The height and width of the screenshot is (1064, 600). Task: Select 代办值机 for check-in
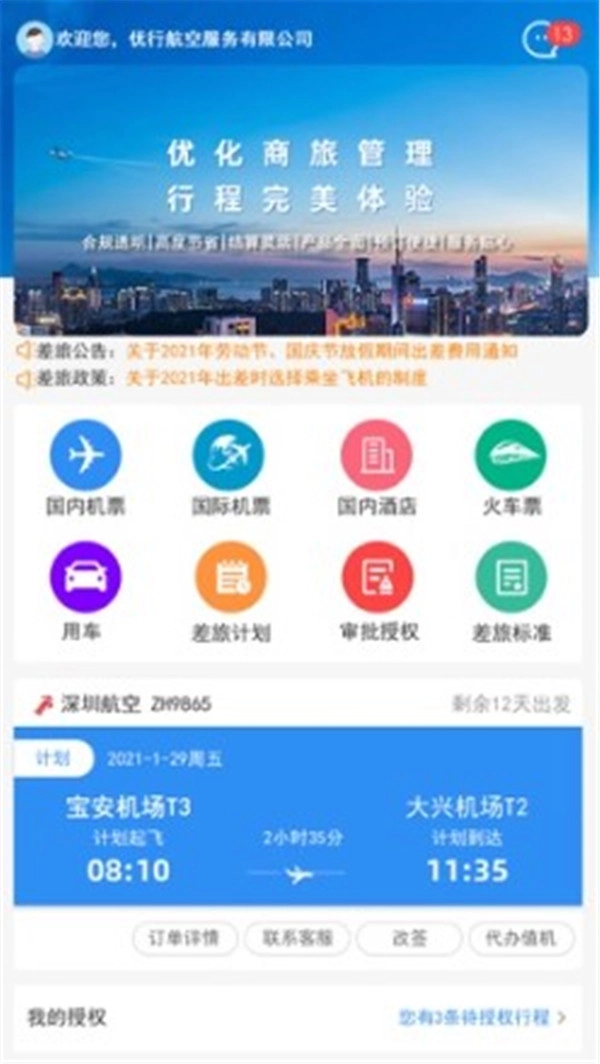[522, 938]
